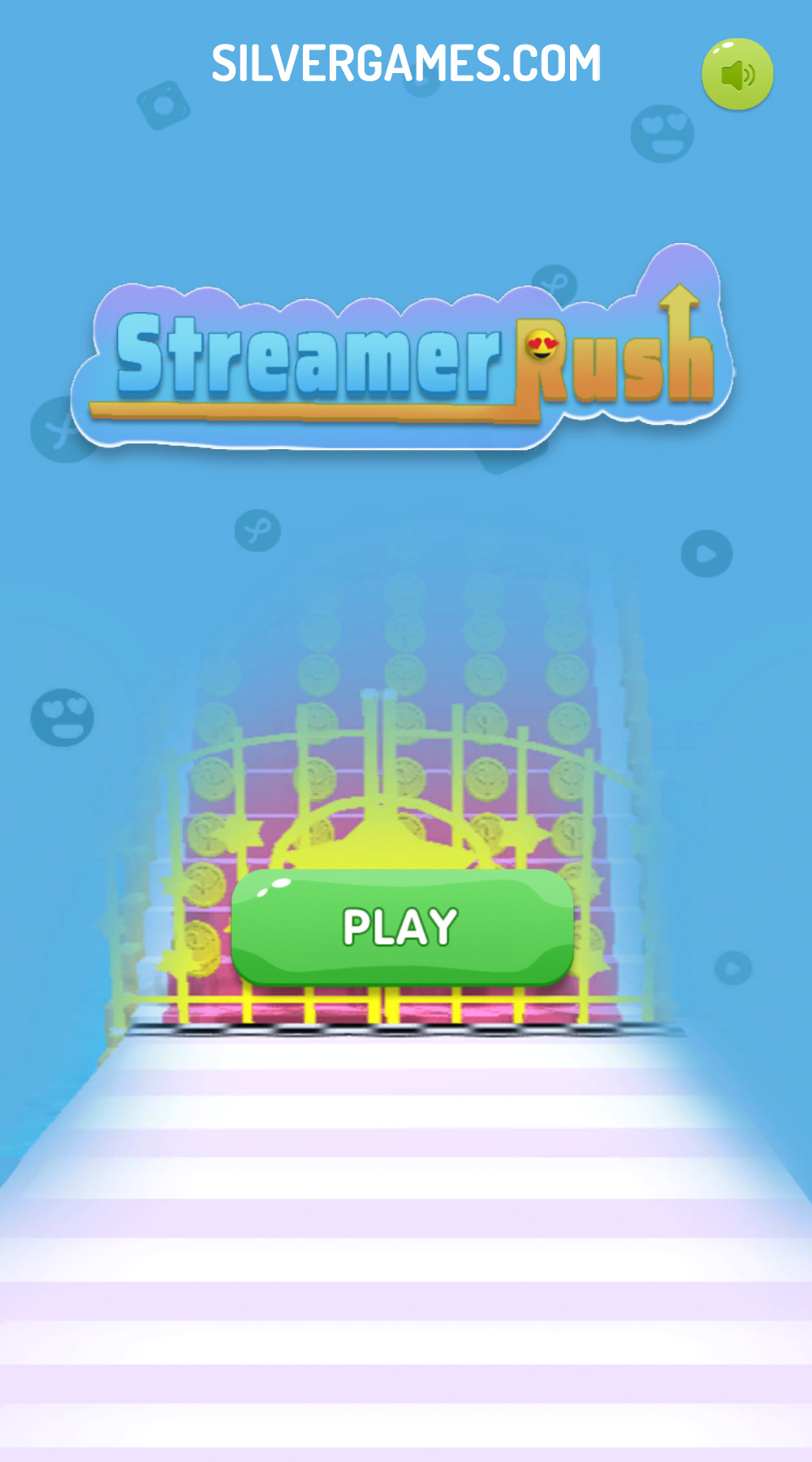Click the speaker button to re-enable sound
Image resolution: width=812 pixels, height=1462 pixels.
click(736, 73)
